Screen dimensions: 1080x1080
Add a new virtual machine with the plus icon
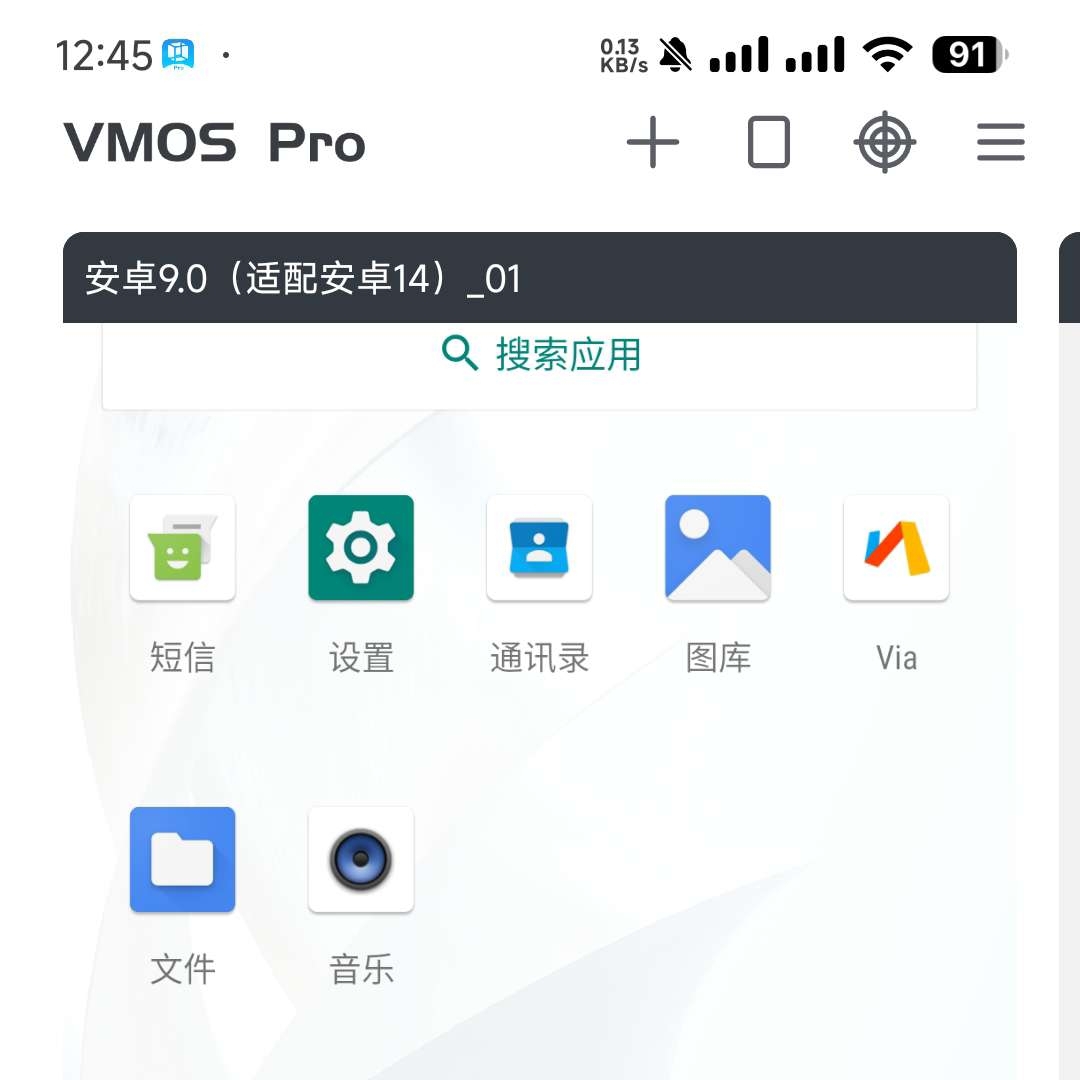coord(653,143)
